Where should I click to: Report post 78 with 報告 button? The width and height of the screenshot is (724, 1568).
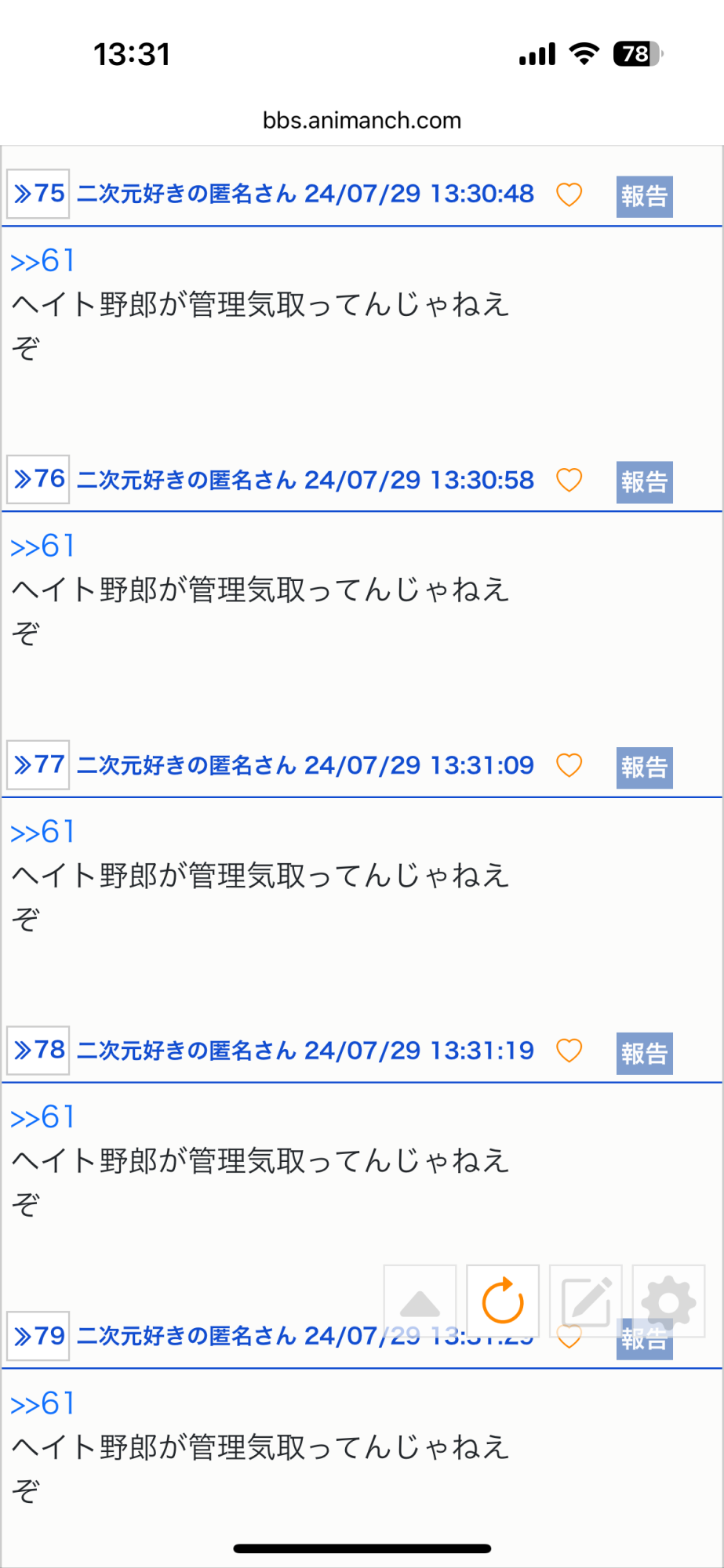point(644,1053)
